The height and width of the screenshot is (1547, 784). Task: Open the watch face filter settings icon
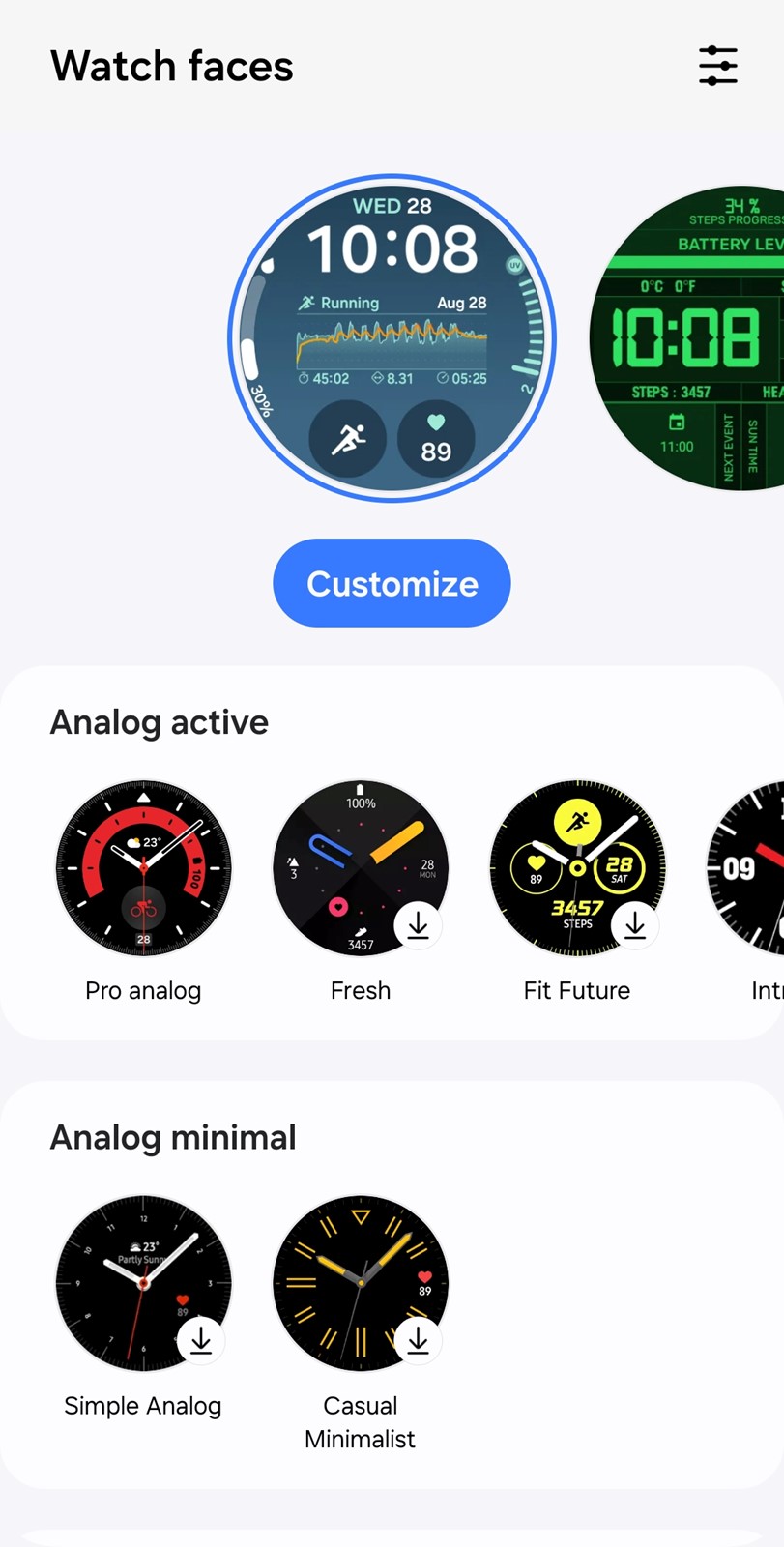(717, 66)
